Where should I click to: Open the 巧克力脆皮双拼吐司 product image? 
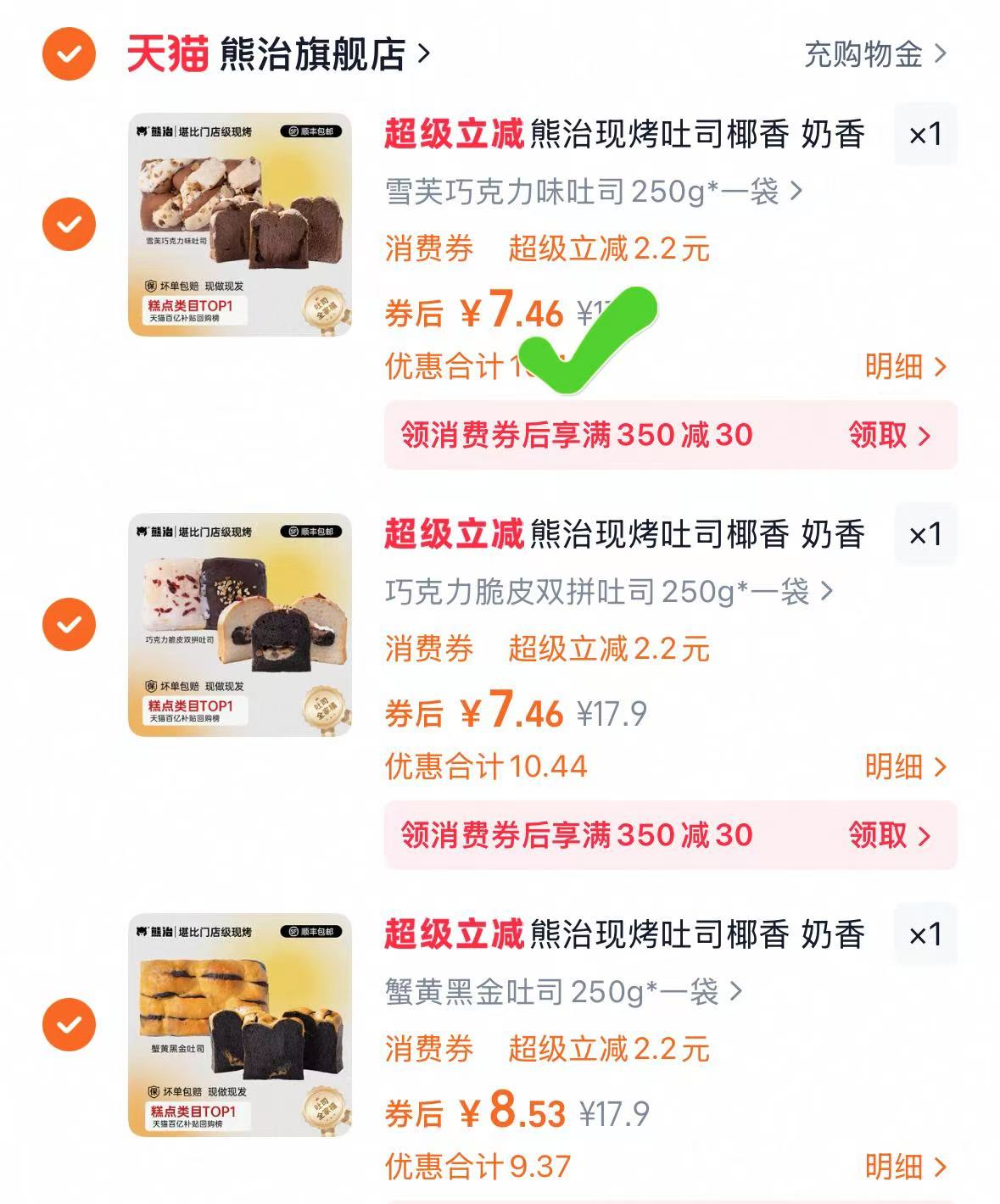240,625
